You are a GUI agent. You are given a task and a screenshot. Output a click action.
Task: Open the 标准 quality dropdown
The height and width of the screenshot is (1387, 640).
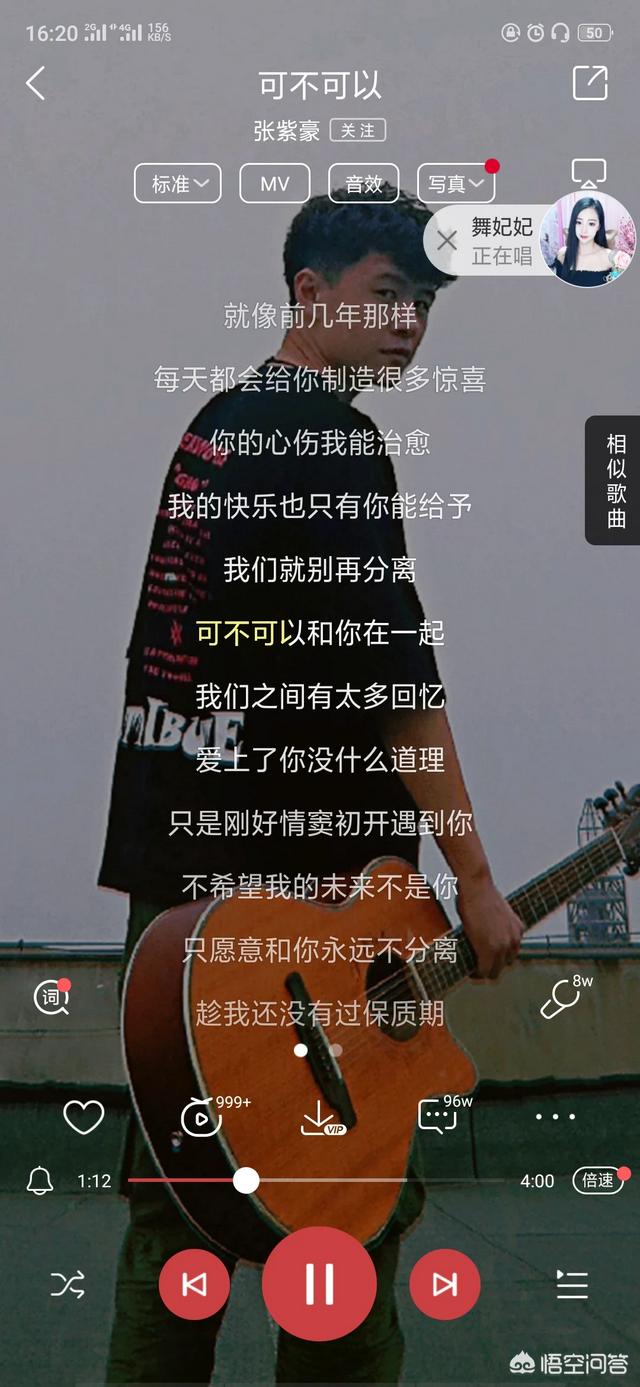178,184
